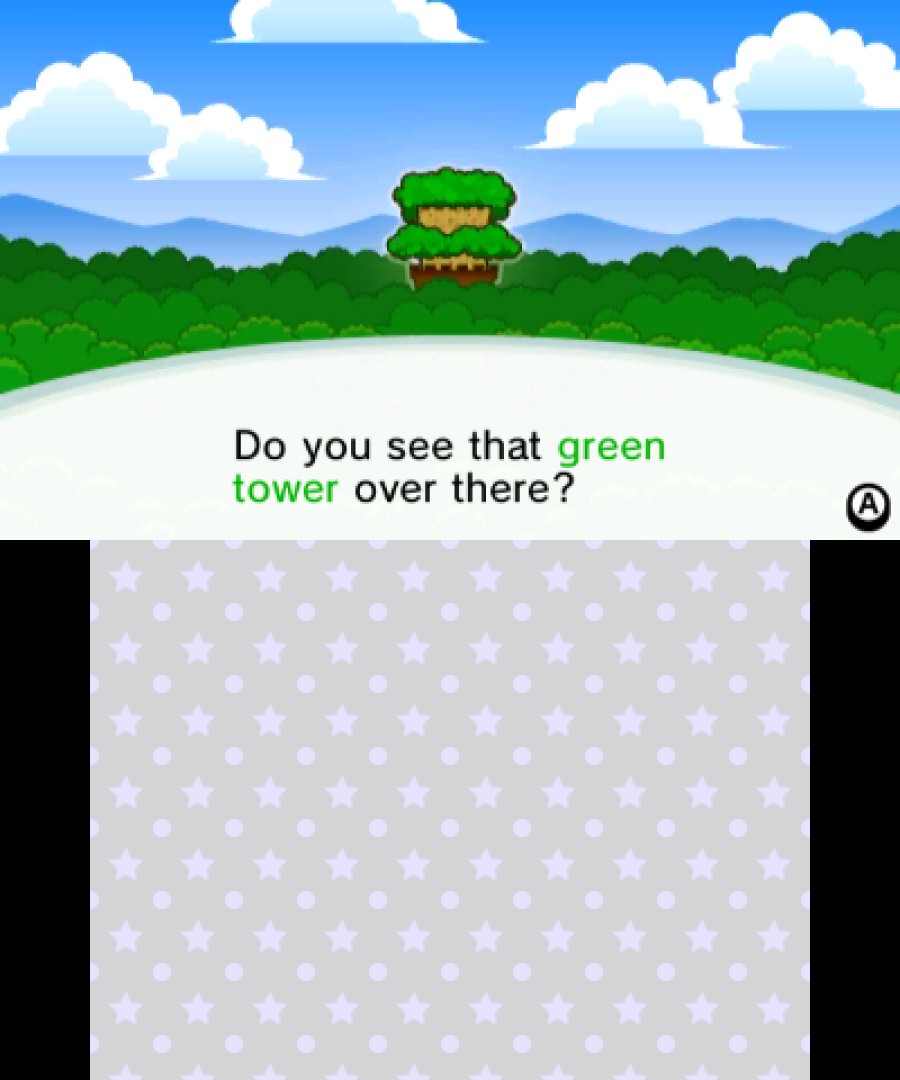Click the highlighted word 'green' in dialogue
Image resolution: width=900 pixels, height=1080 pixels.
click(x=611, y=446)
